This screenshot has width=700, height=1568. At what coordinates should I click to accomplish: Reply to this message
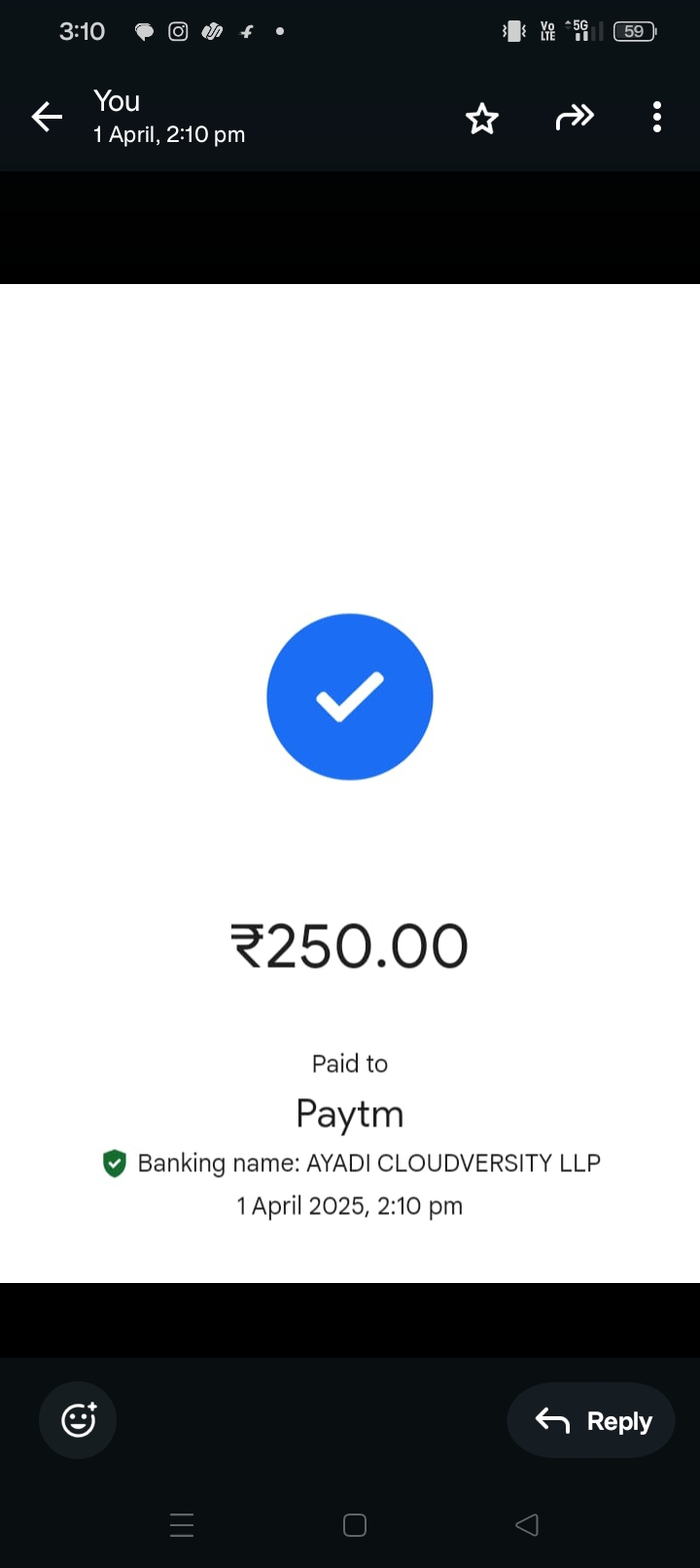click(x=591, y=1420)
